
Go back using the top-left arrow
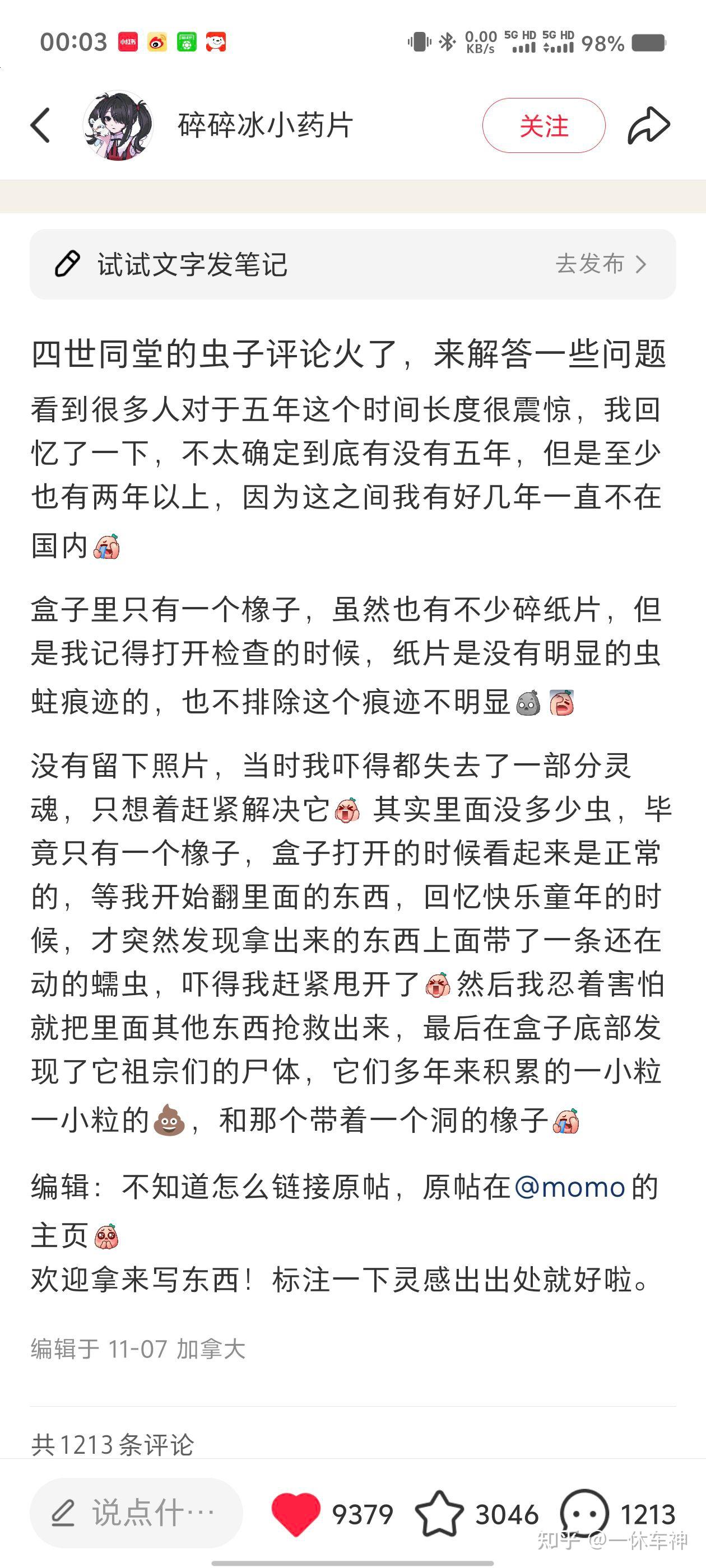41,125
